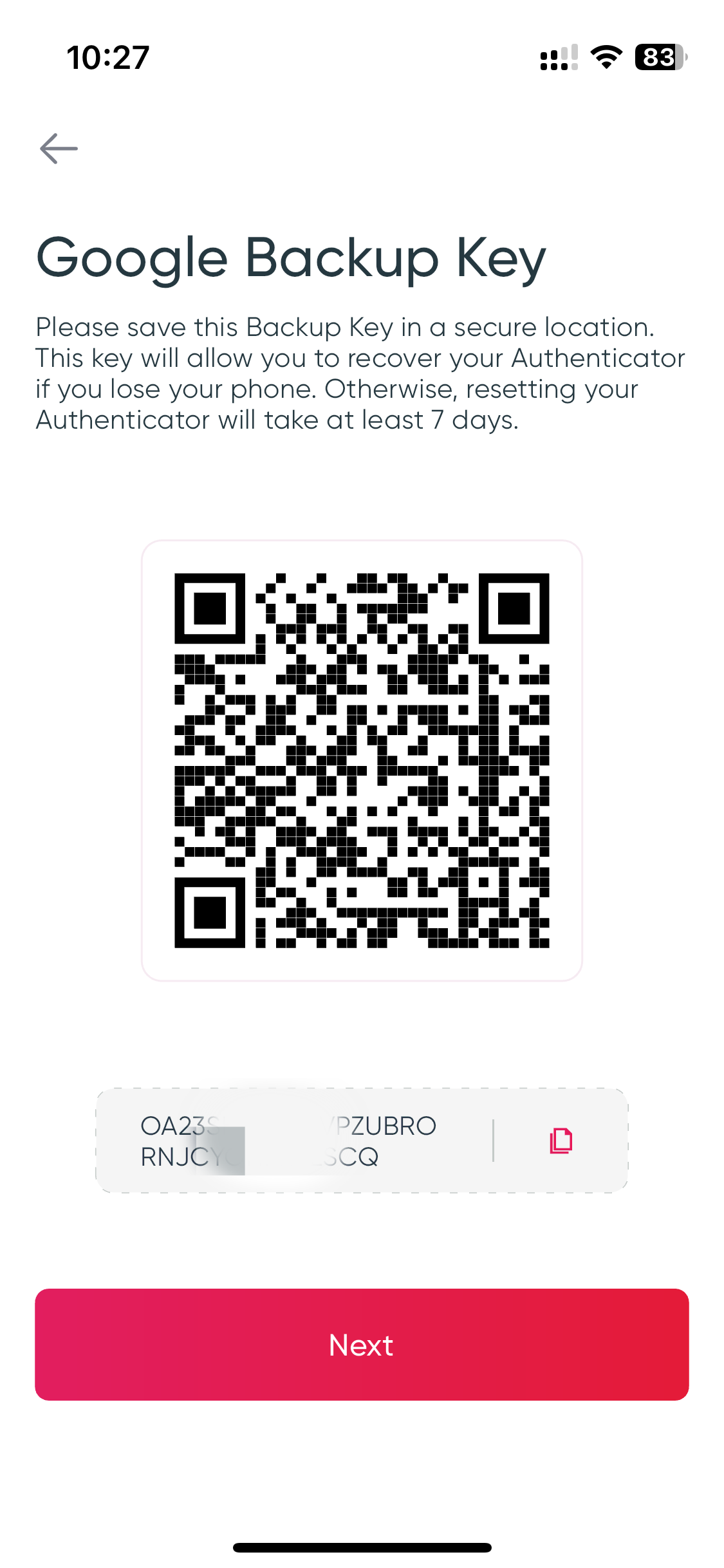The height and width of the screenshot is (1568, 724).
Task: Tap the red Next action button
Action: [362, 1345]
